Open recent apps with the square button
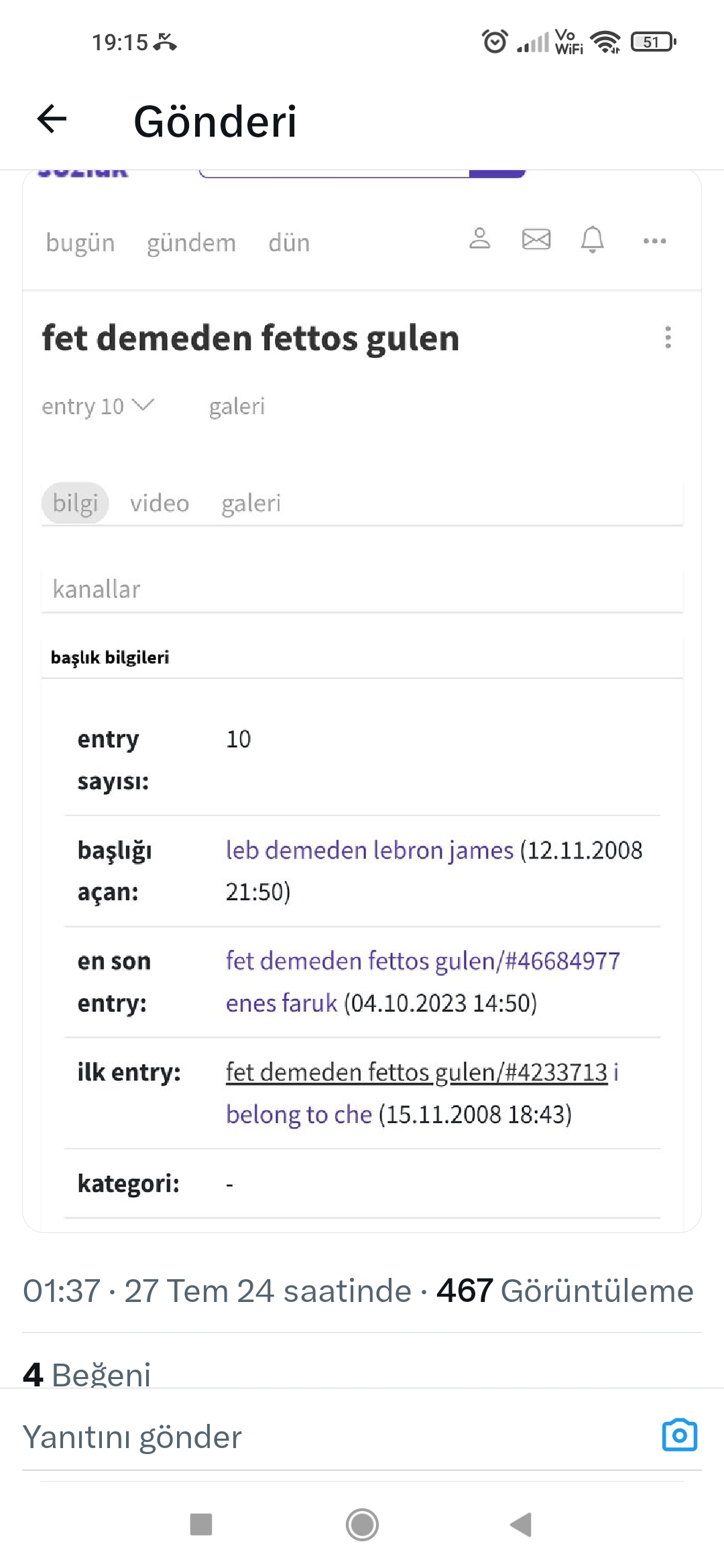Image resolution: width=724 pixels, height=1568 pixels. pos(201,1524)
